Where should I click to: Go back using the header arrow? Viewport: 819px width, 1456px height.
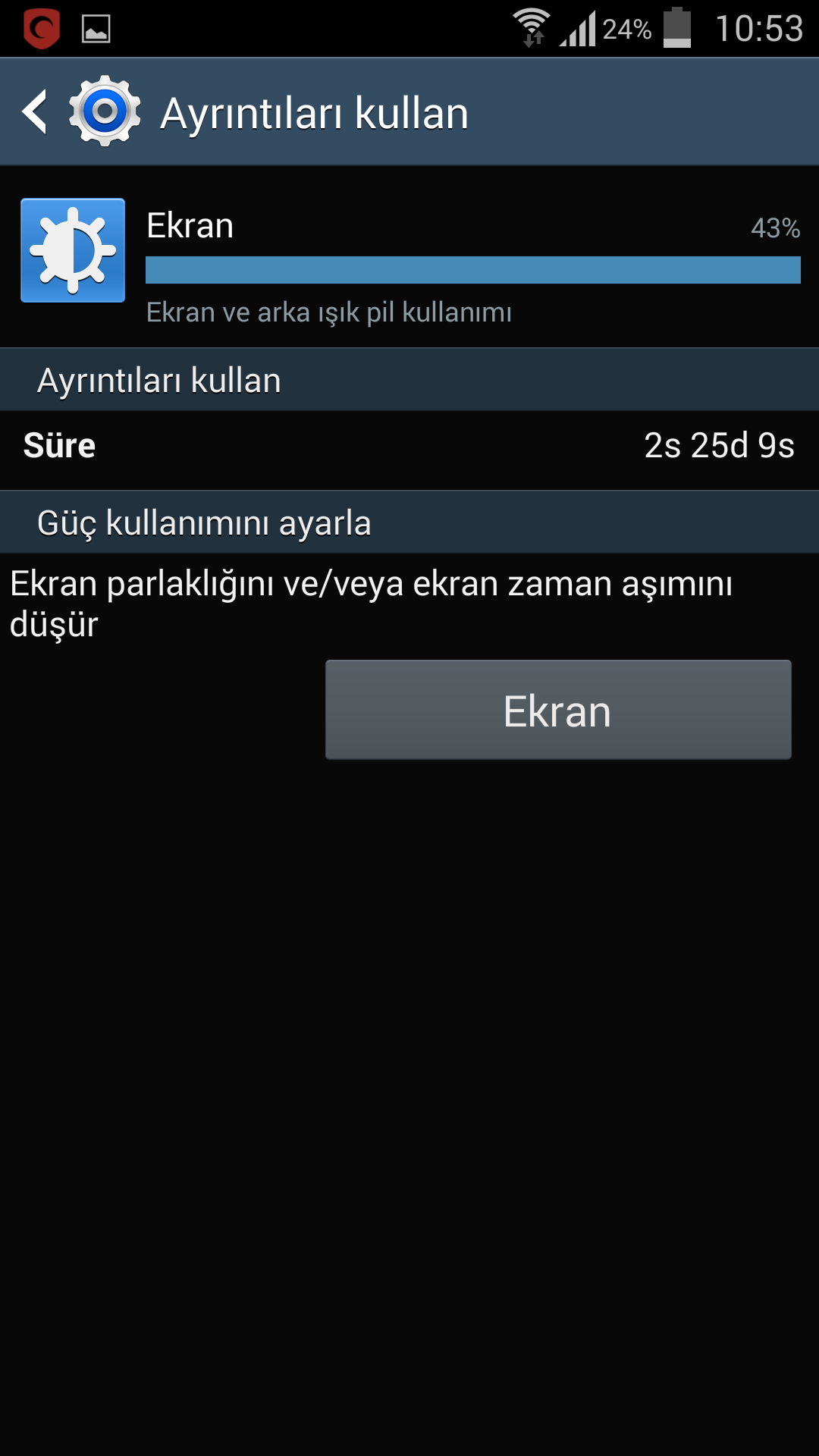click(x=35, y=112)
